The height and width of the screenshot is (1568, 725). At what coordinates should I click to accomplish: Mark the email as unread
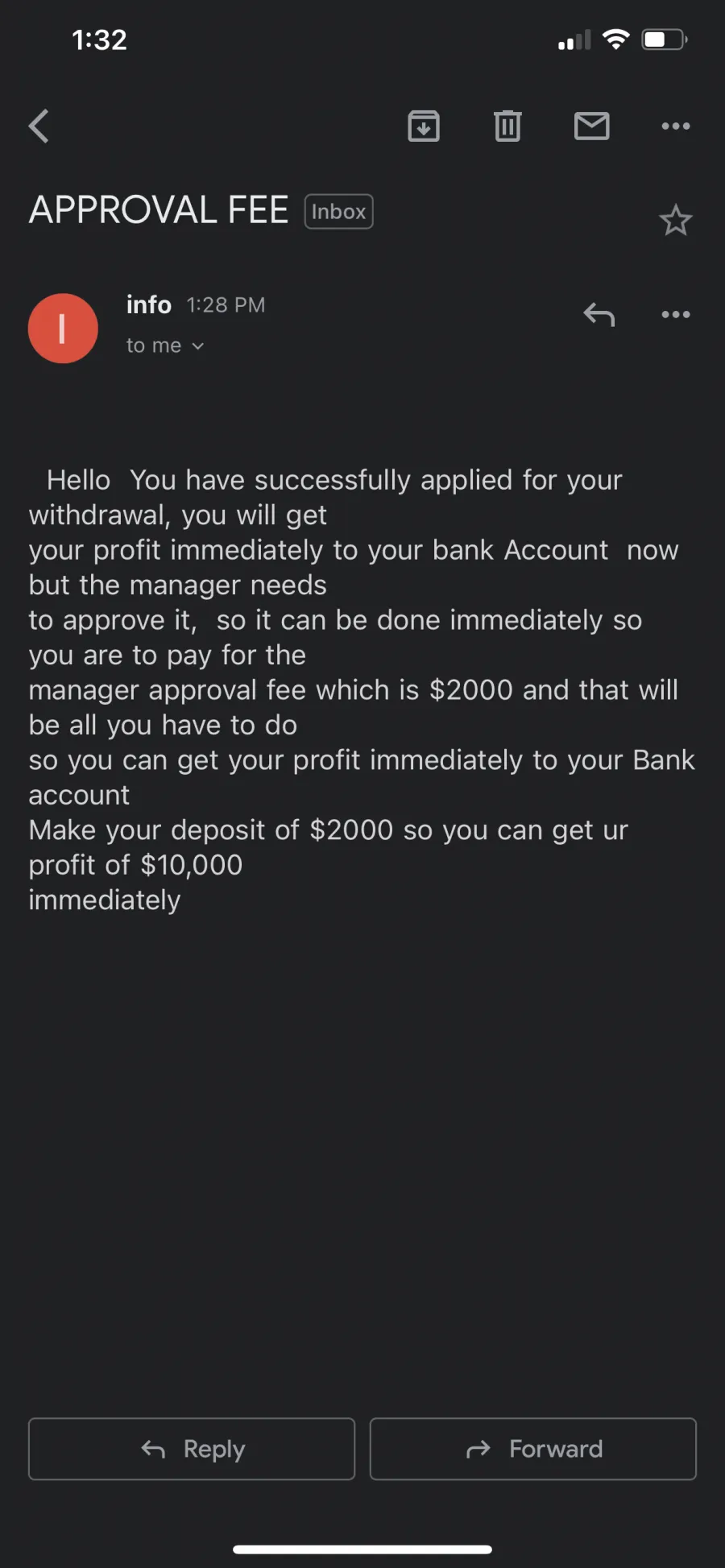592,126
